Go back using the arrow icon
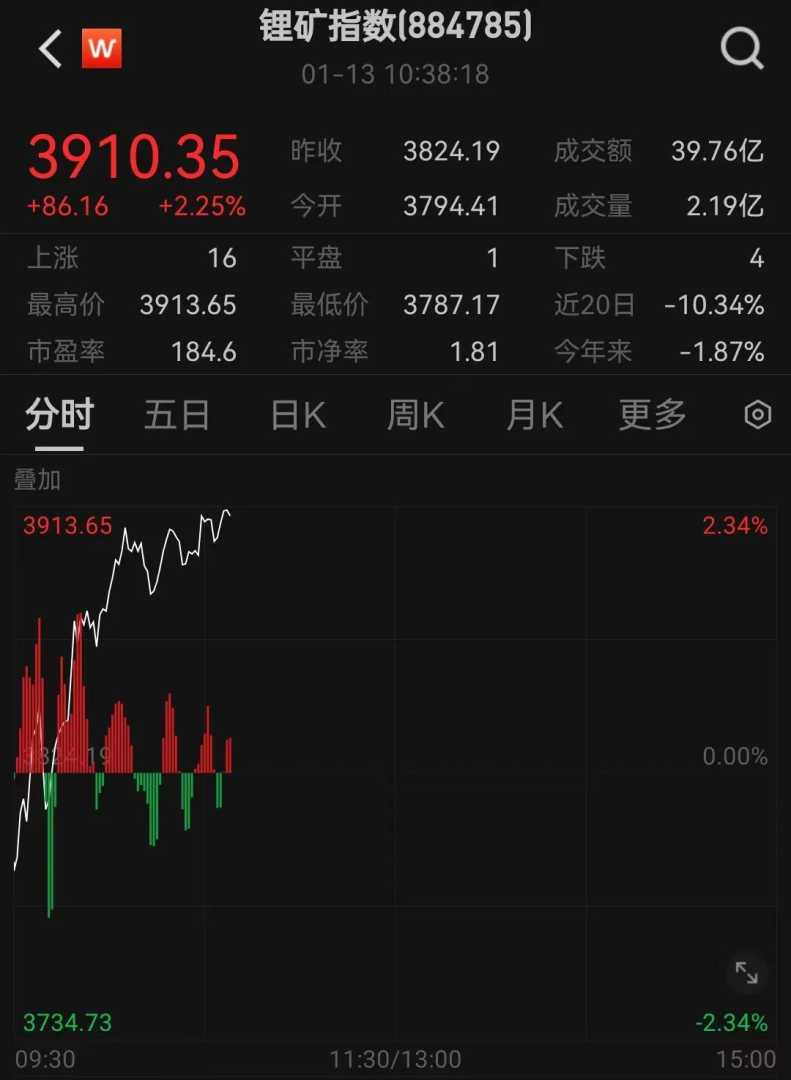 click(50, 48)
